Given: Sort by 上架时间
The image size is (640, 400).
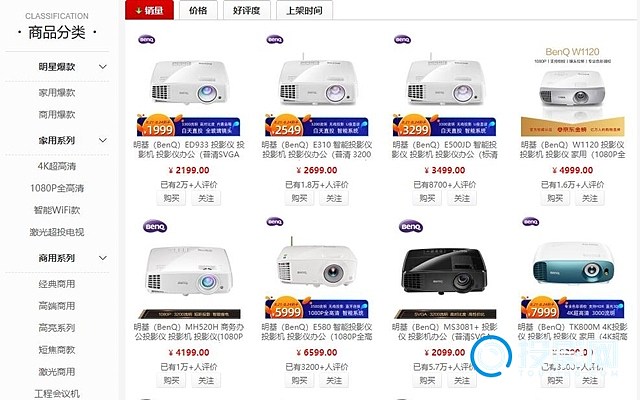Looking at the screenshot, I should click(x=303, y=11).
